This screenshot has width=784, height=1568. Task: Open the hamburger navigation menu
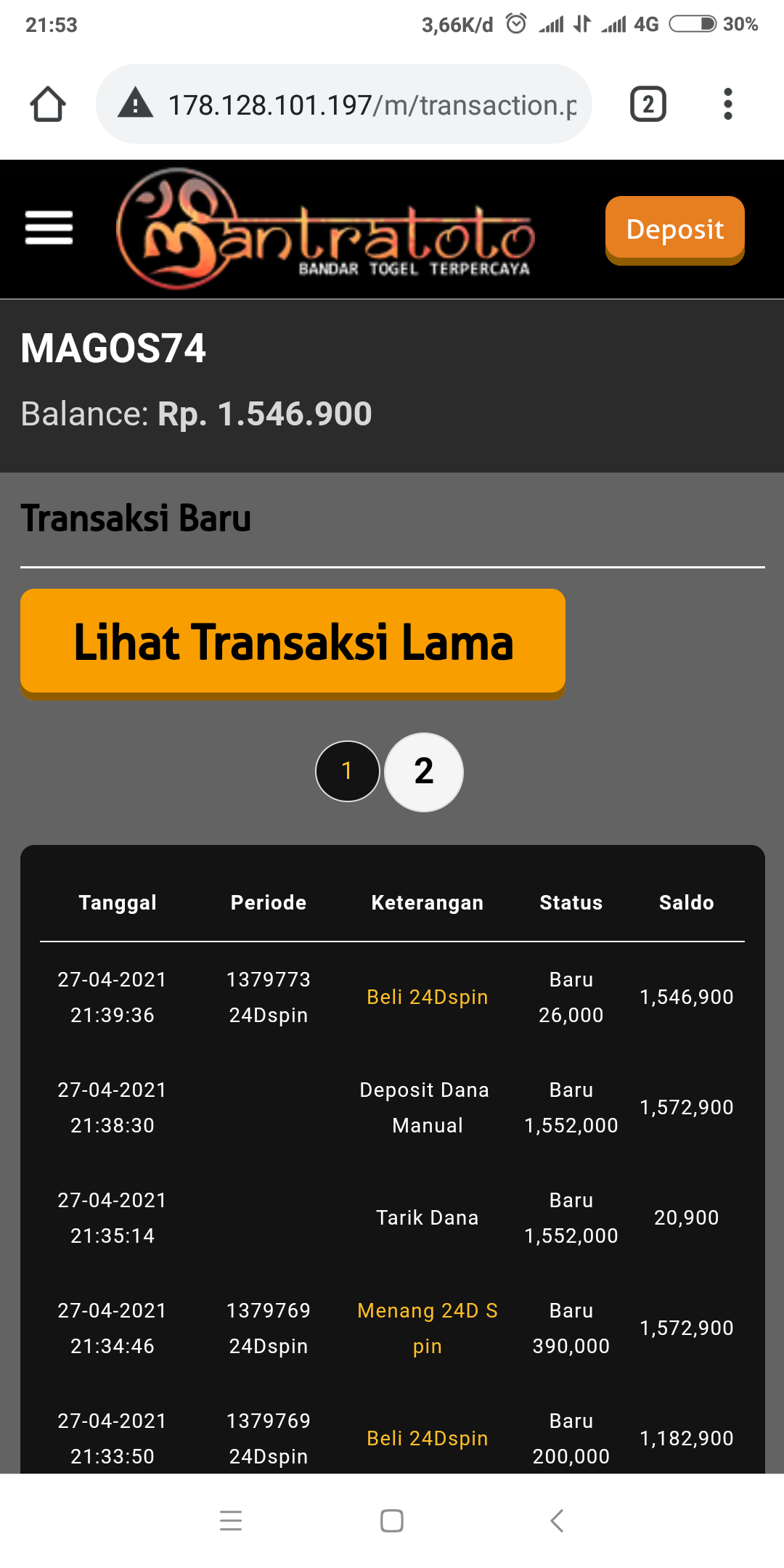click(49, 228)
